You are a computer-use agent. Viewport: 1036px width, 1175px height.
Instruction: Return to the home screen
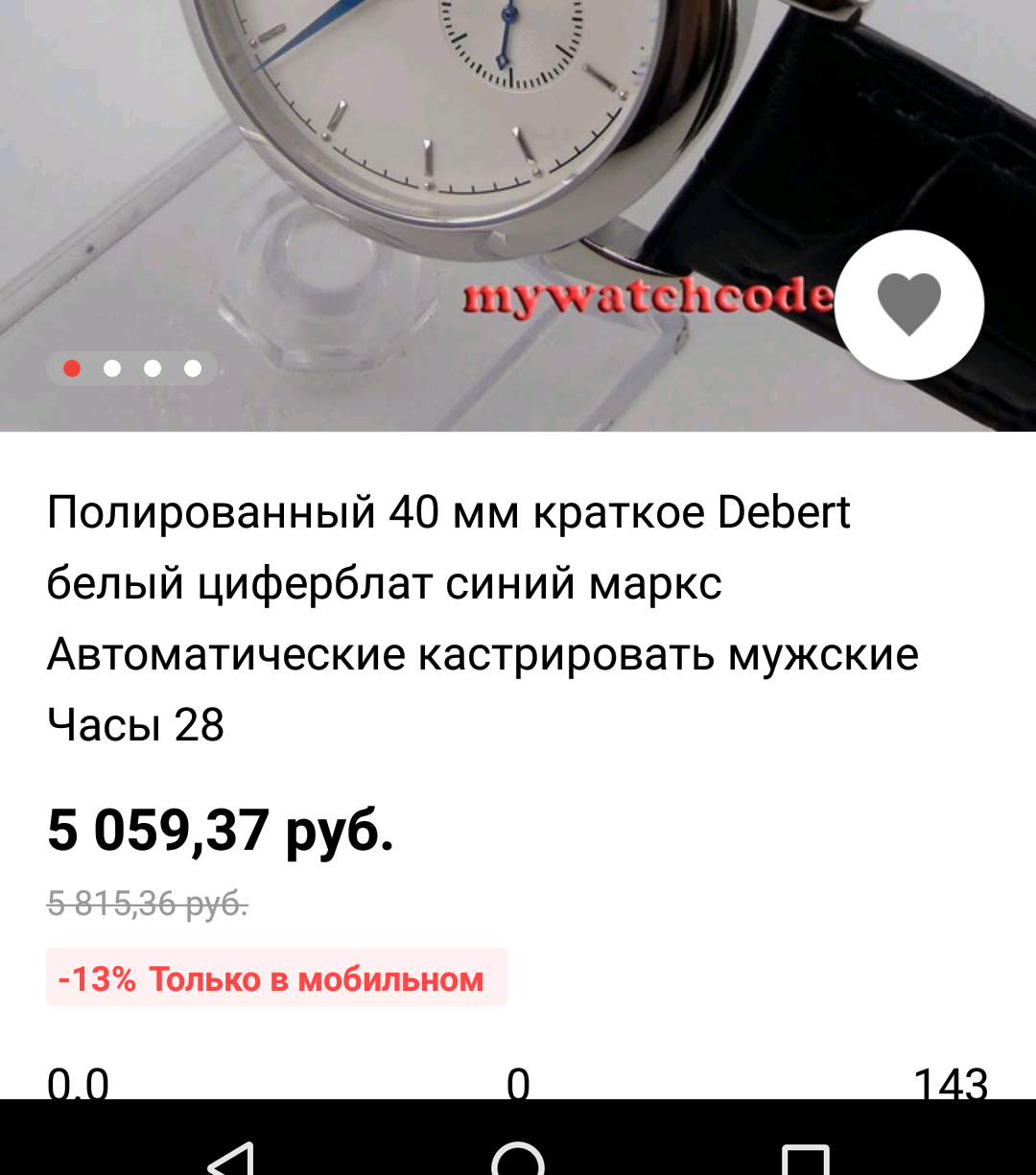coord(518,1159)
